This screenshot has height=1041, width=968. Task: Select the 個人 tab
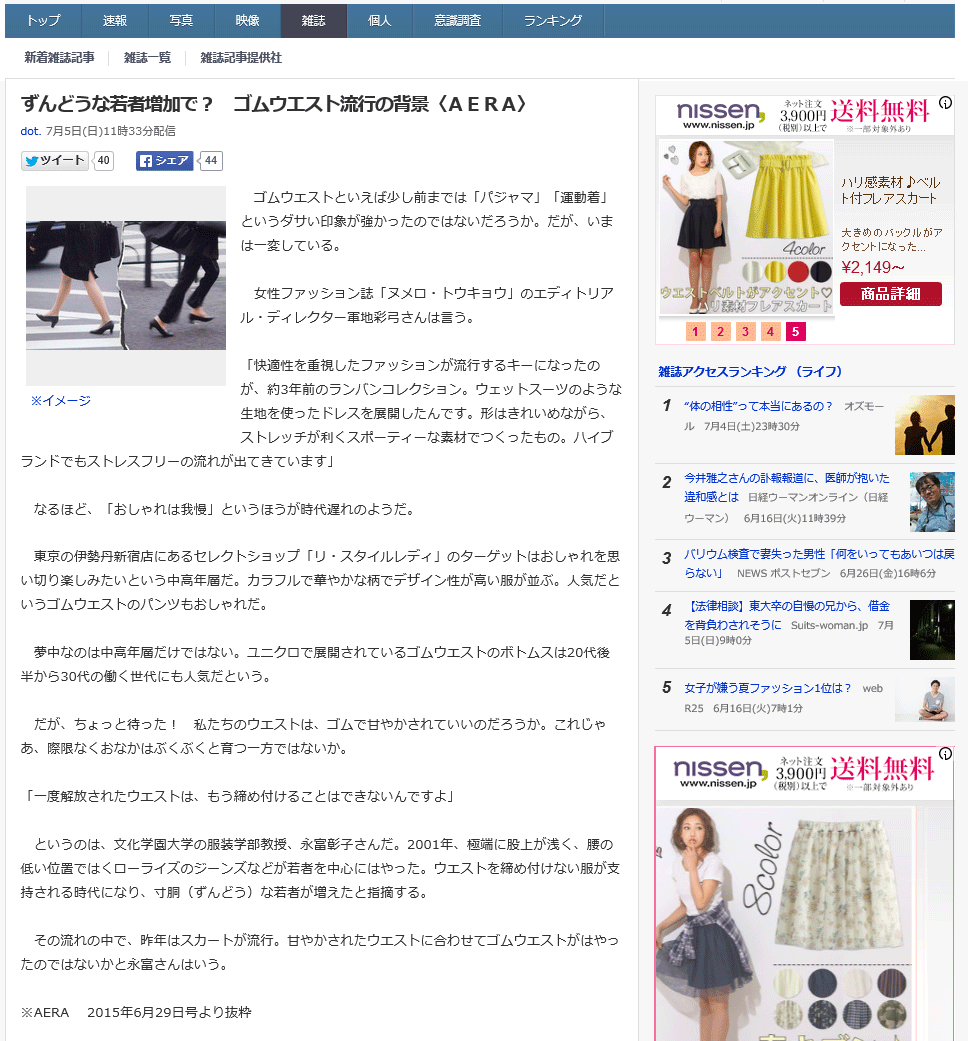379,20
